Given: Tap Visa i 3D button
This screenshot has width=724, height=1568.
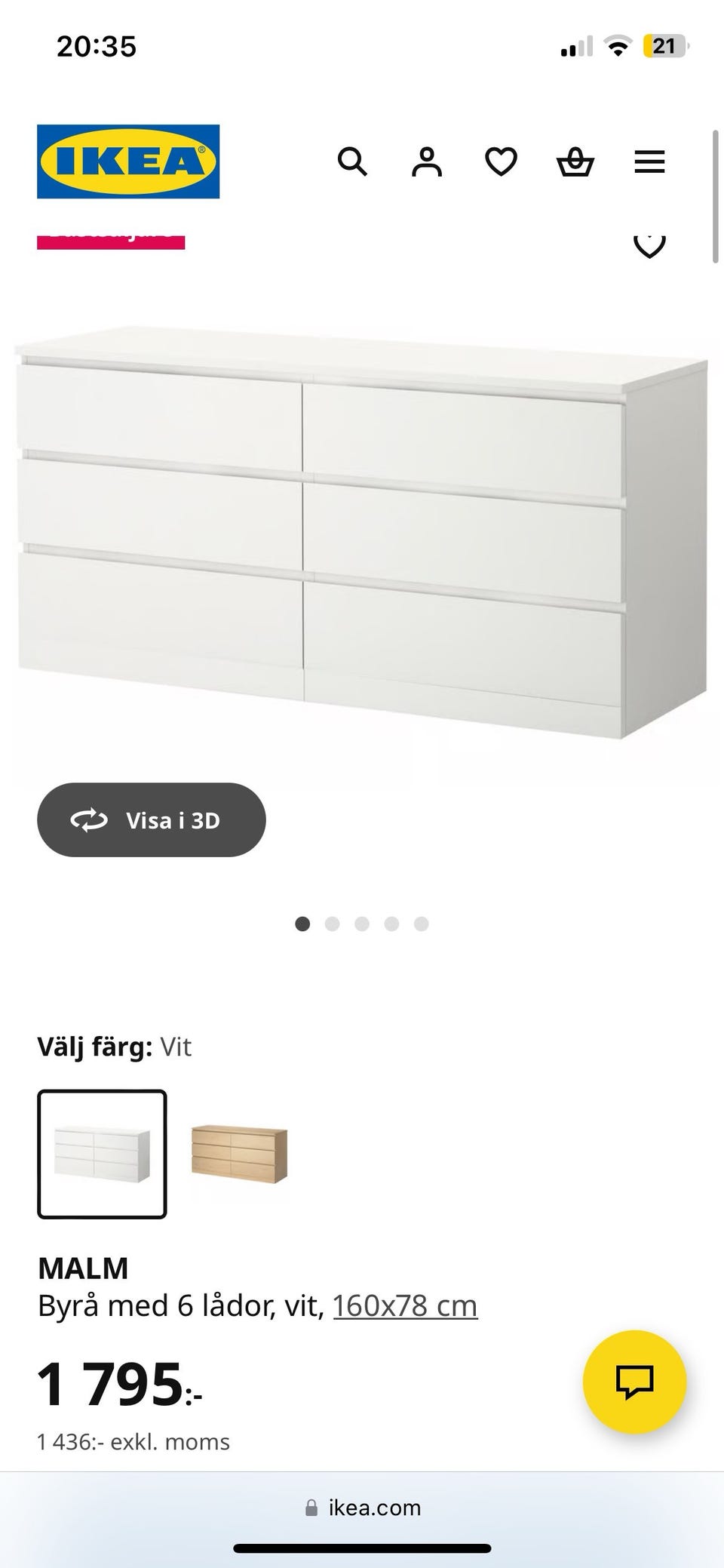Looking at the screenshot, I should [152, 819].
